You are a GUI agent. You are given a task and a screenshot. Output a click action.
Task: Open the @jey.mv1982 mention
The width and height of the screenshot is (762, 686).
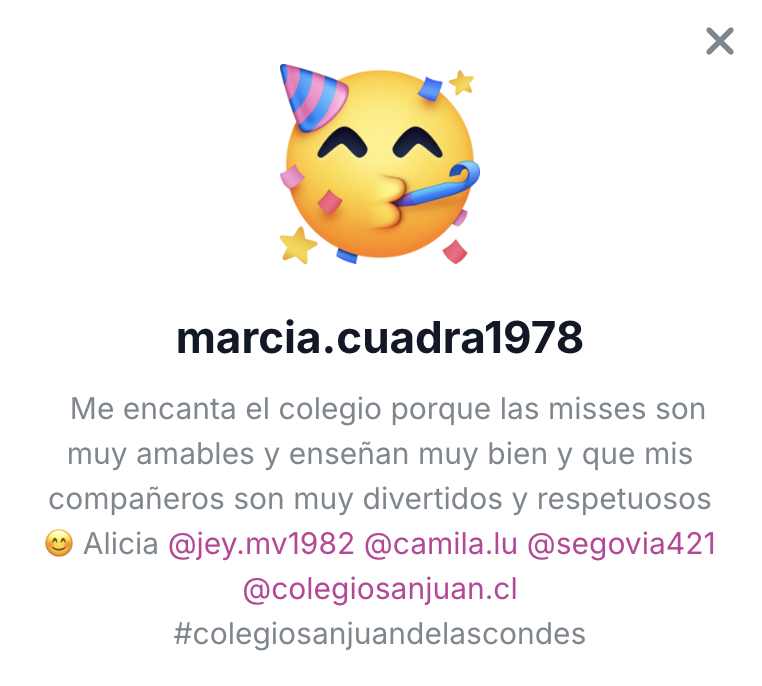(261, 544)
